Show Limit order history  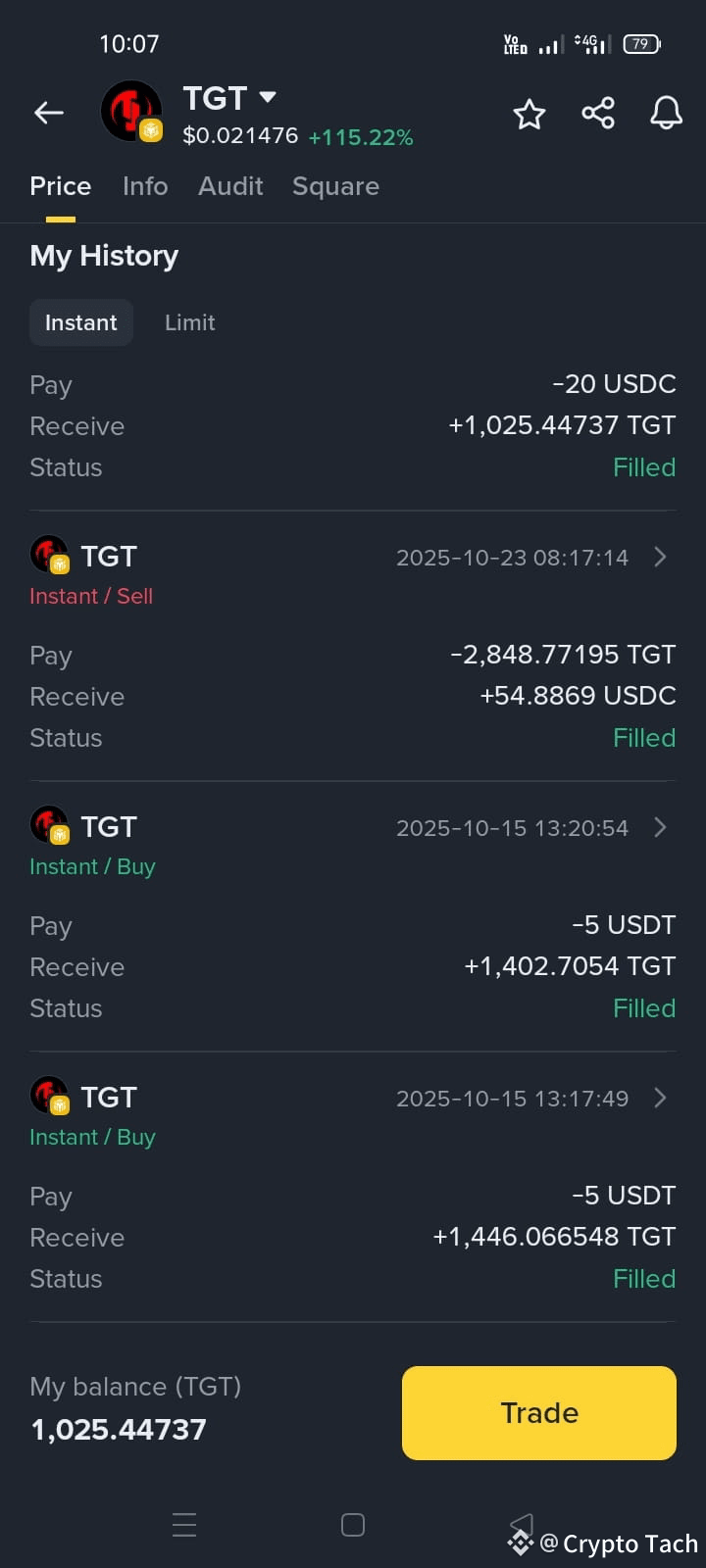point(189,322)
